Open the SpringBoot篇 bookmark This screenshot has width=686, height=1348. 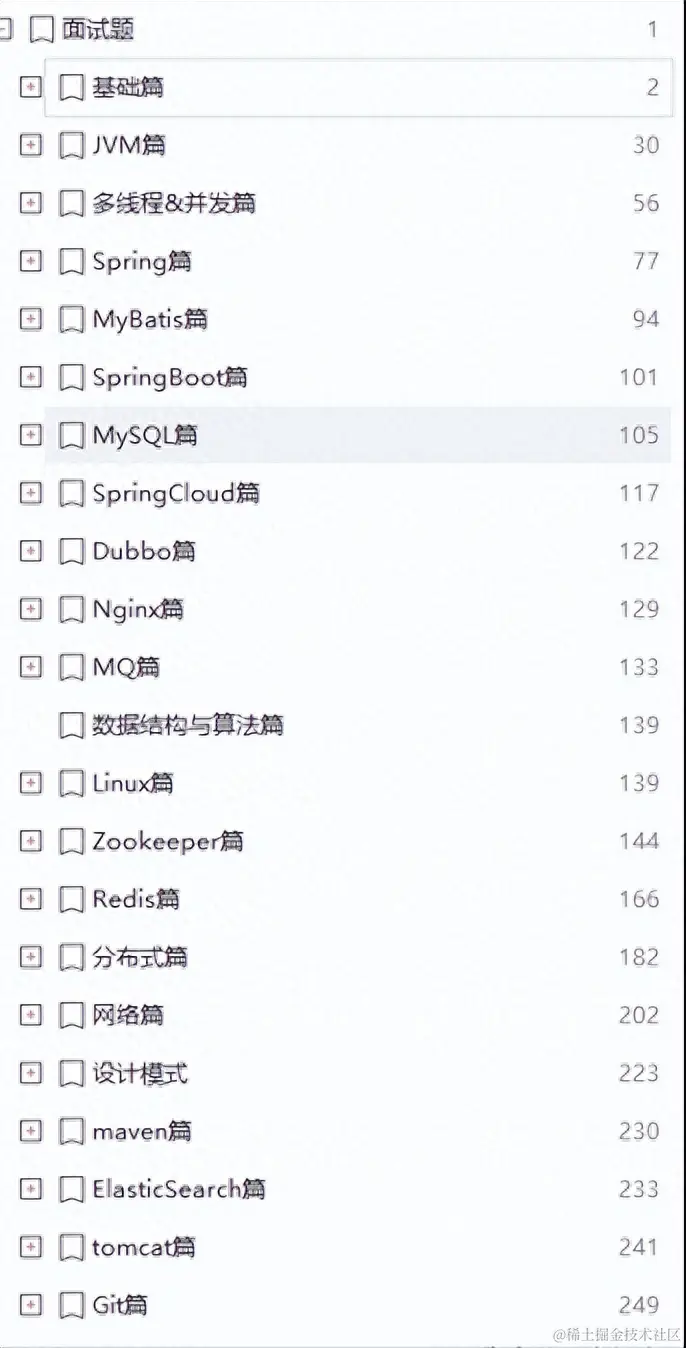(x=169, y=378)
